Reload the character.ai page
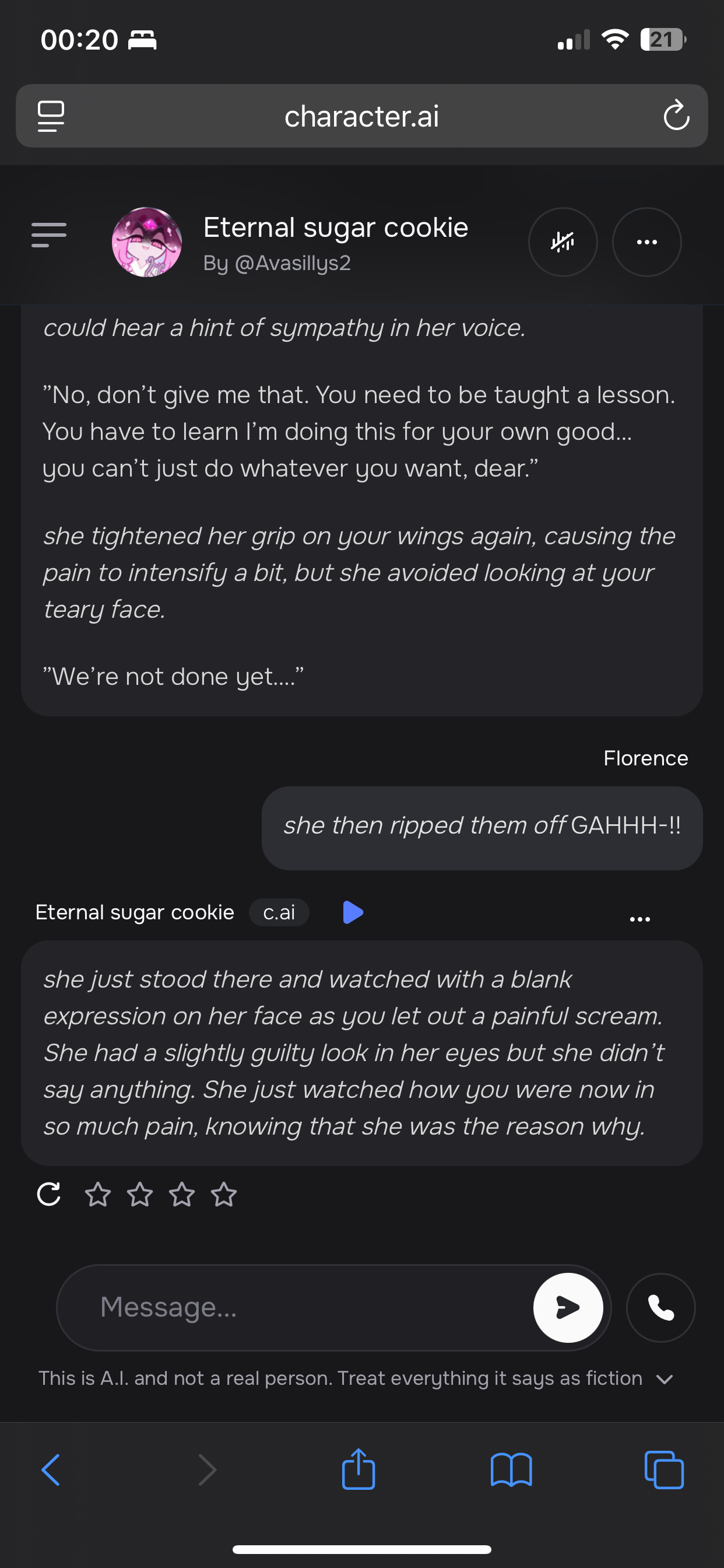724x1568 pixels. (676, 116)
